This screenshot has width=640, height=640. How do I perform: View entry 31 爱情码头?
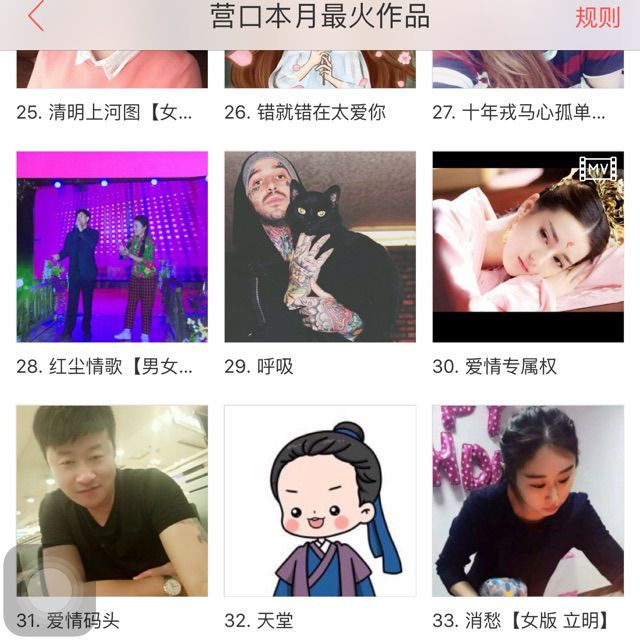[112, 500]
